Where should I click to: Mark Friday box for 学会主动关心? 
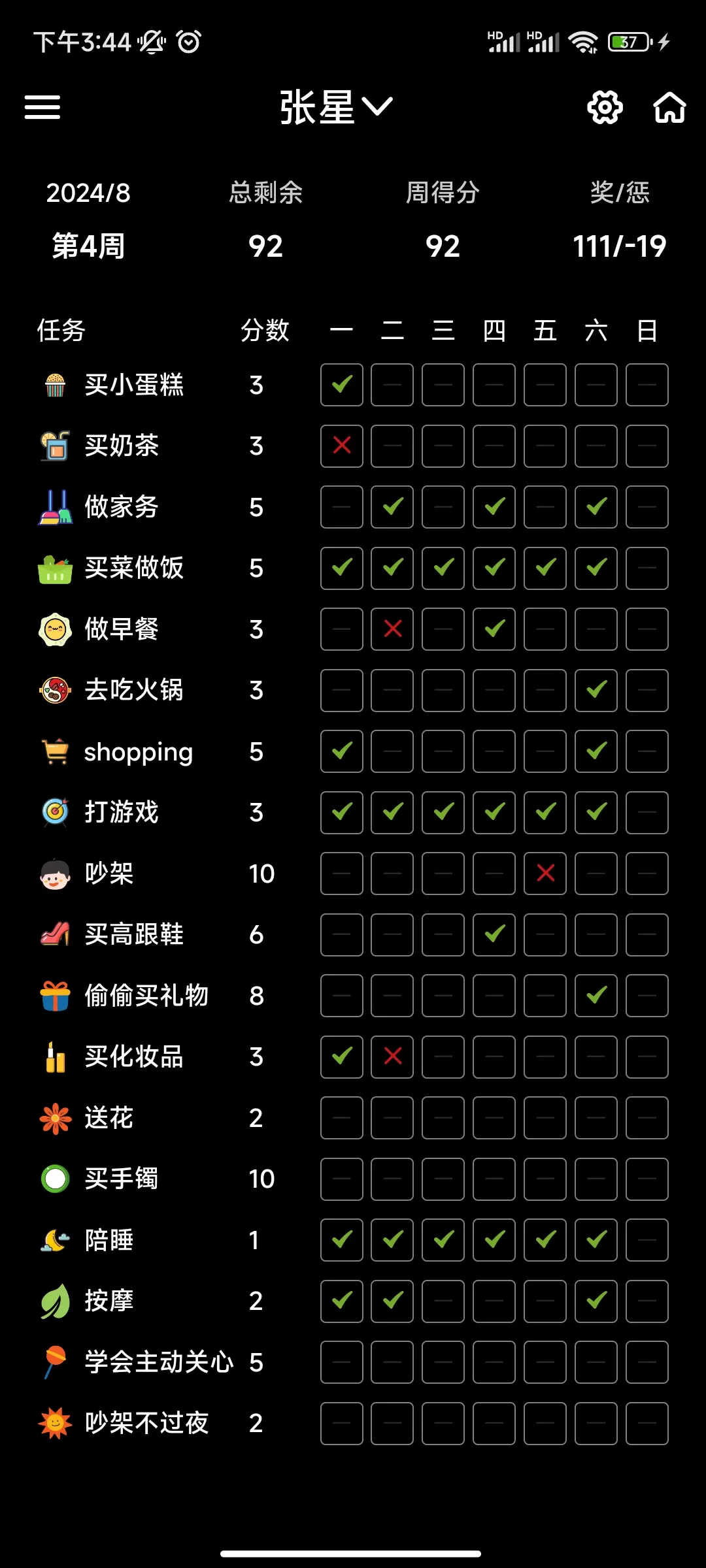(545, 1362)
